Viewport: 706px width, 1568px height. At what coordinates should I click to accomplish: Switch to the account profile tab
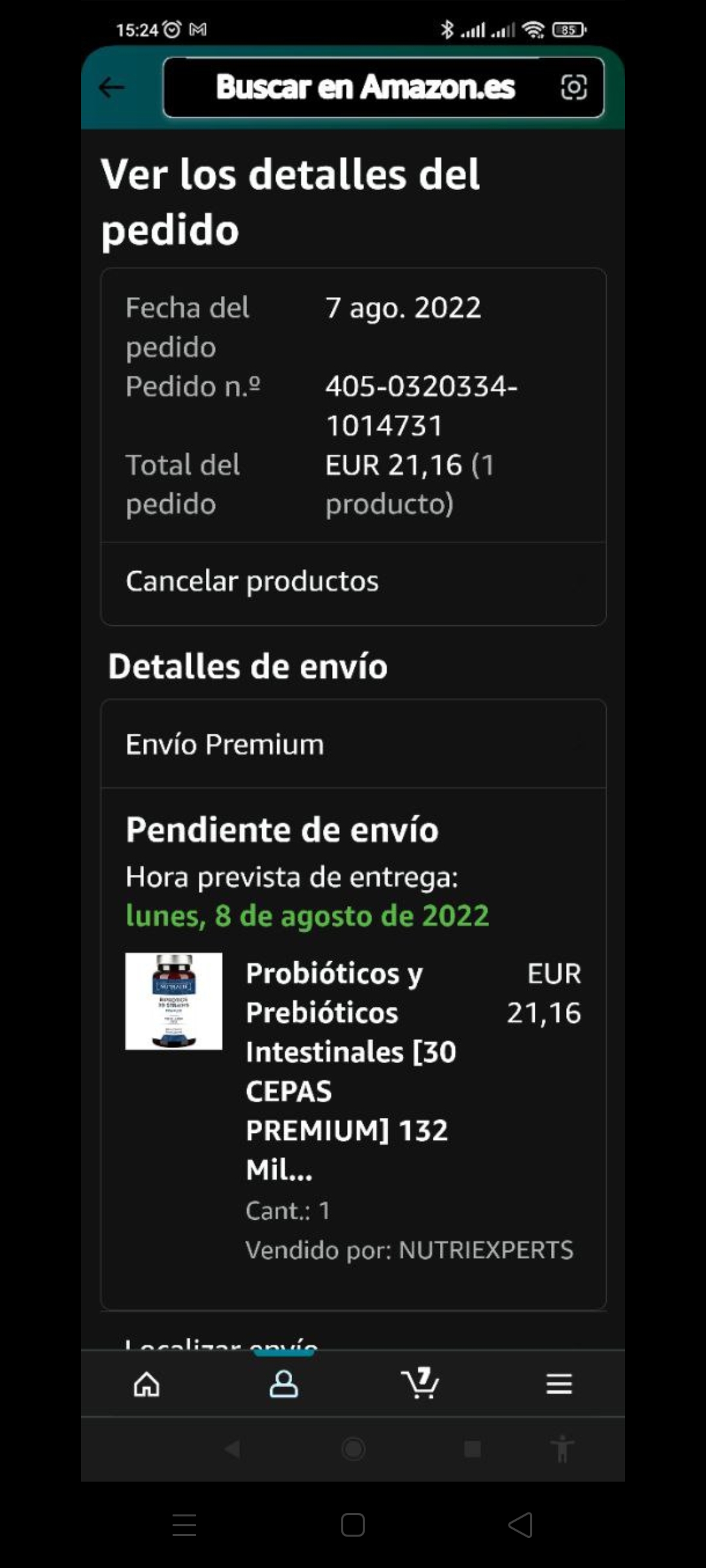pos(284,1383)
